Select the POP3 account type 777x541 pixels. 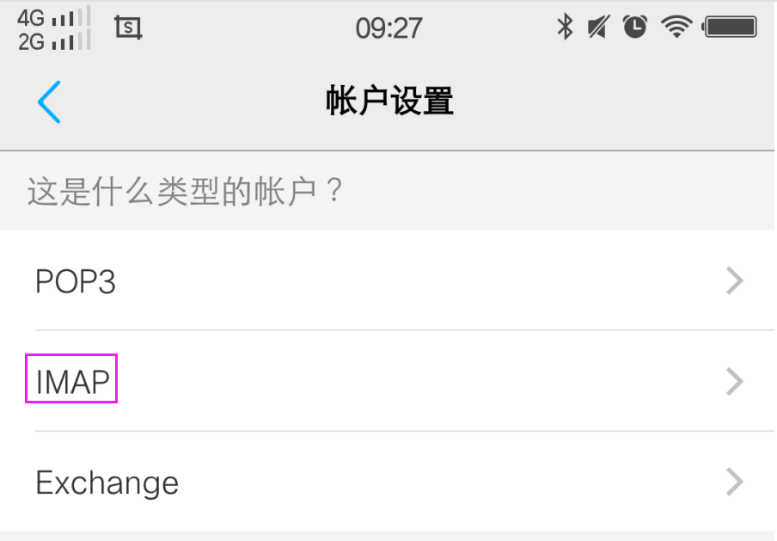388,281
